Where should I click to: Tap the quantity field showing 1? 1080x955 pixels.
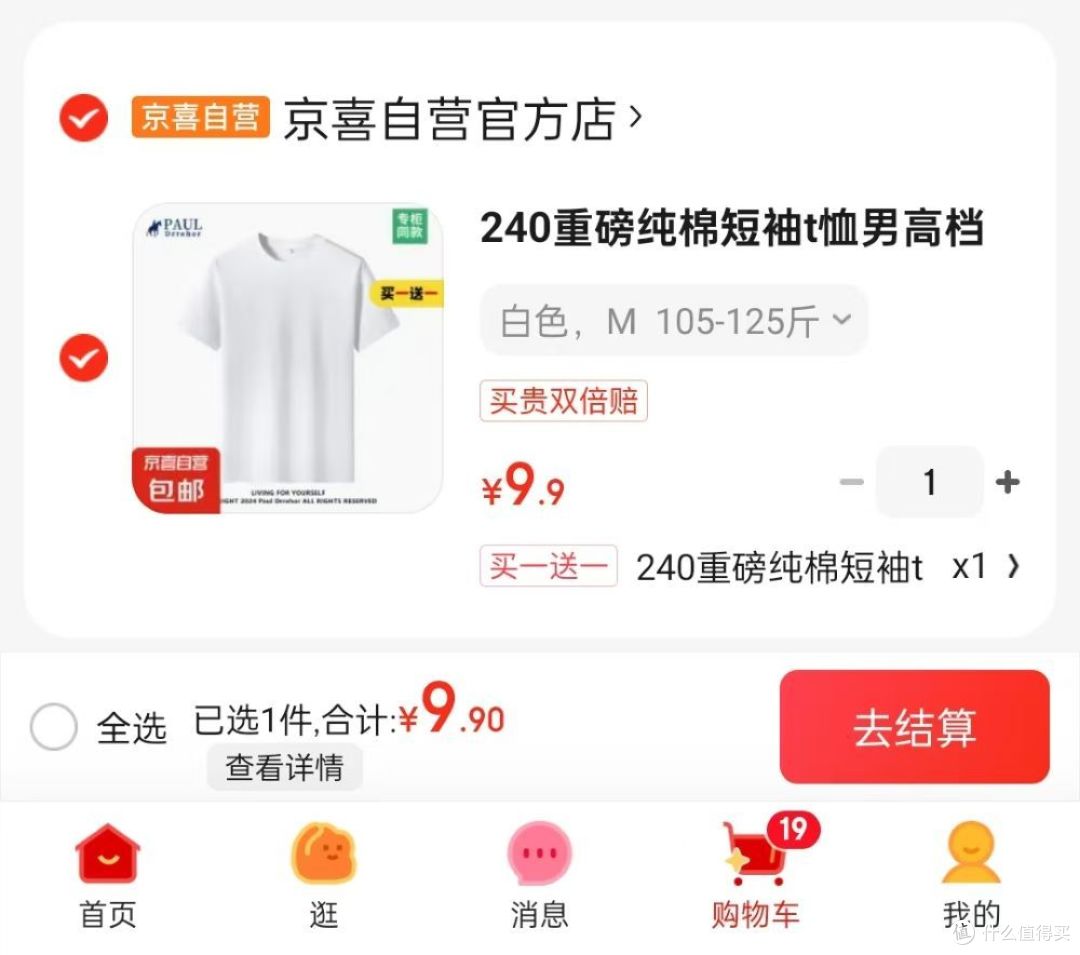[x=929, y=483]
